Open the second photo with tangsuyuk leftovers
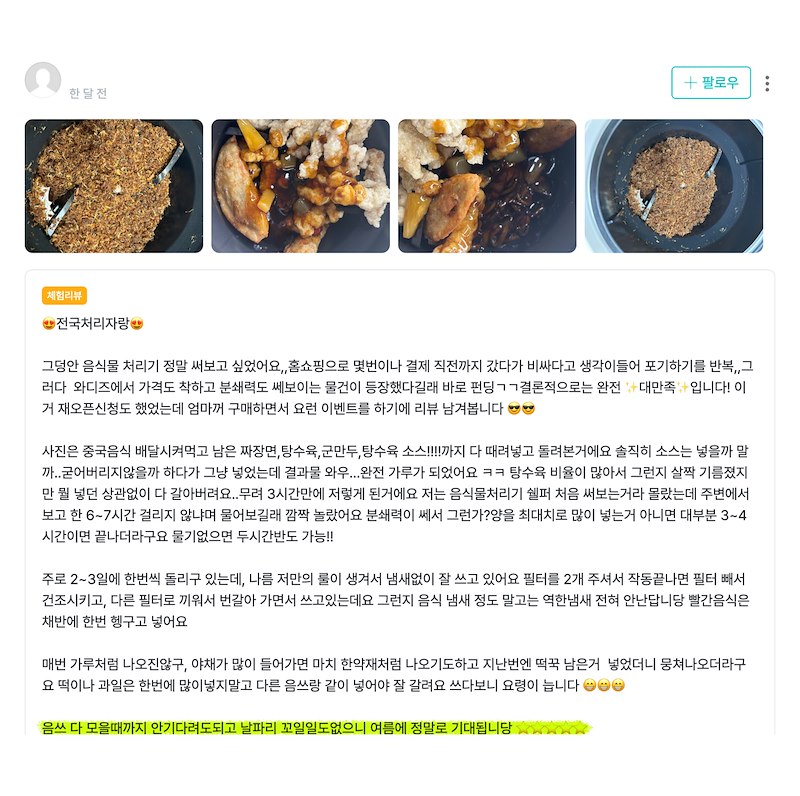The width and height of the screenshot is (800, 796). [300, 186]
